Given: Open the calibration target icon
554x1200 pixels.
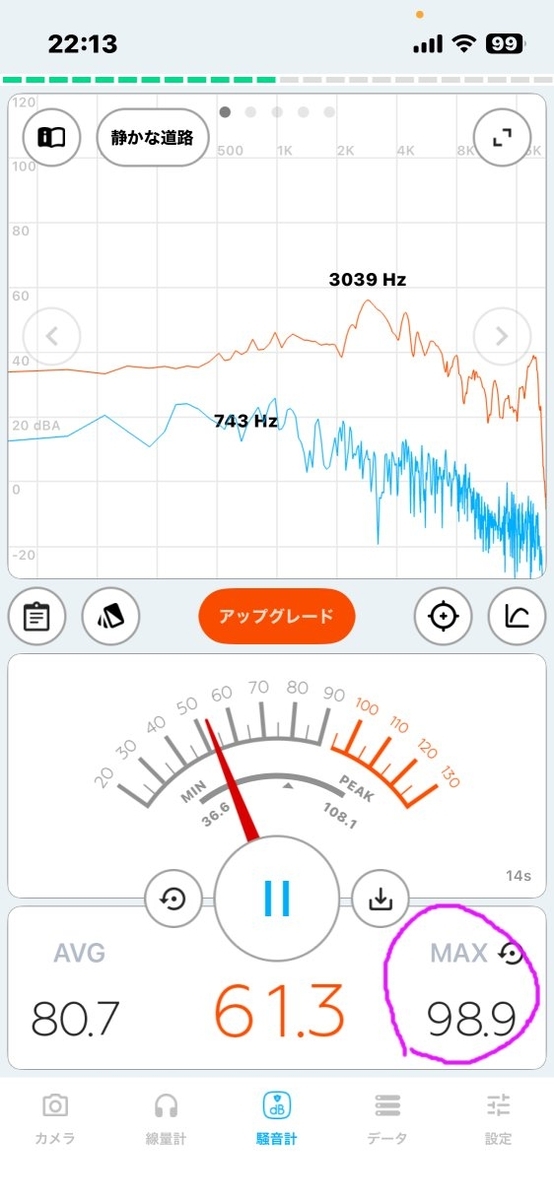Looking at the screenshot, I should pos(443,617).
